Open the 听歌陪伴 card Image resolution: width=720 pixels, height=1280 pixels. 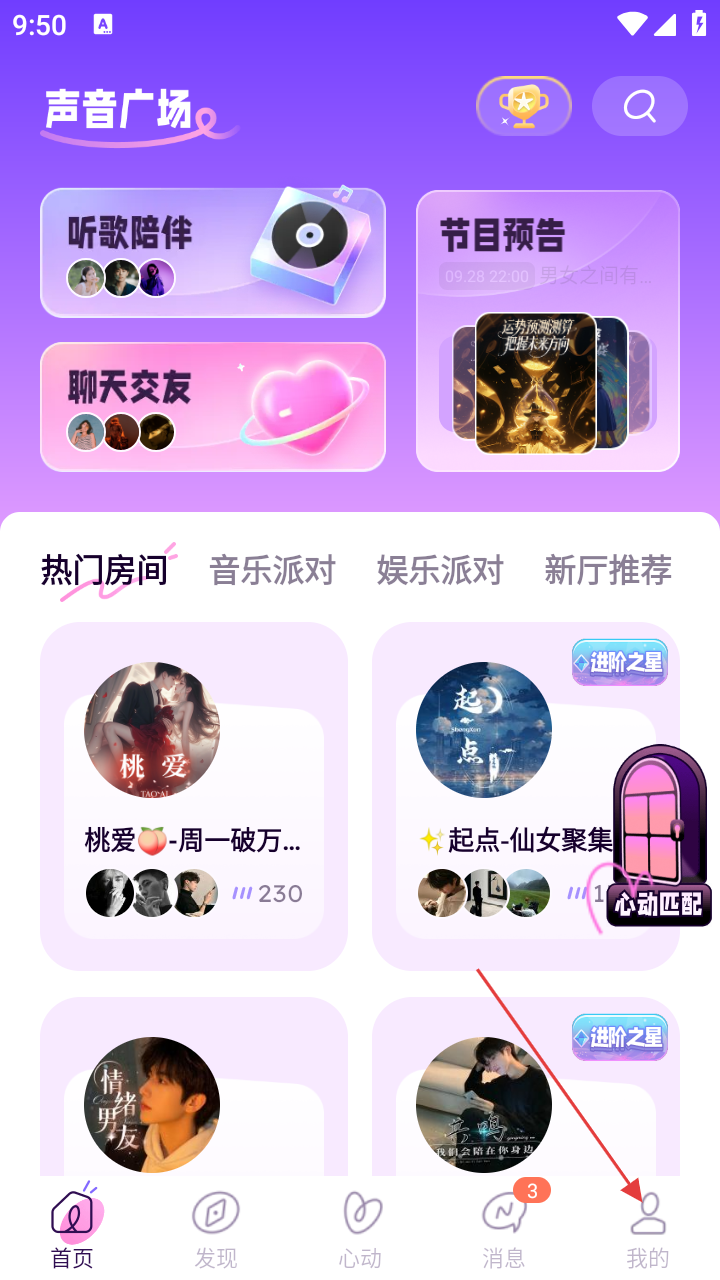tap(212, 253)
